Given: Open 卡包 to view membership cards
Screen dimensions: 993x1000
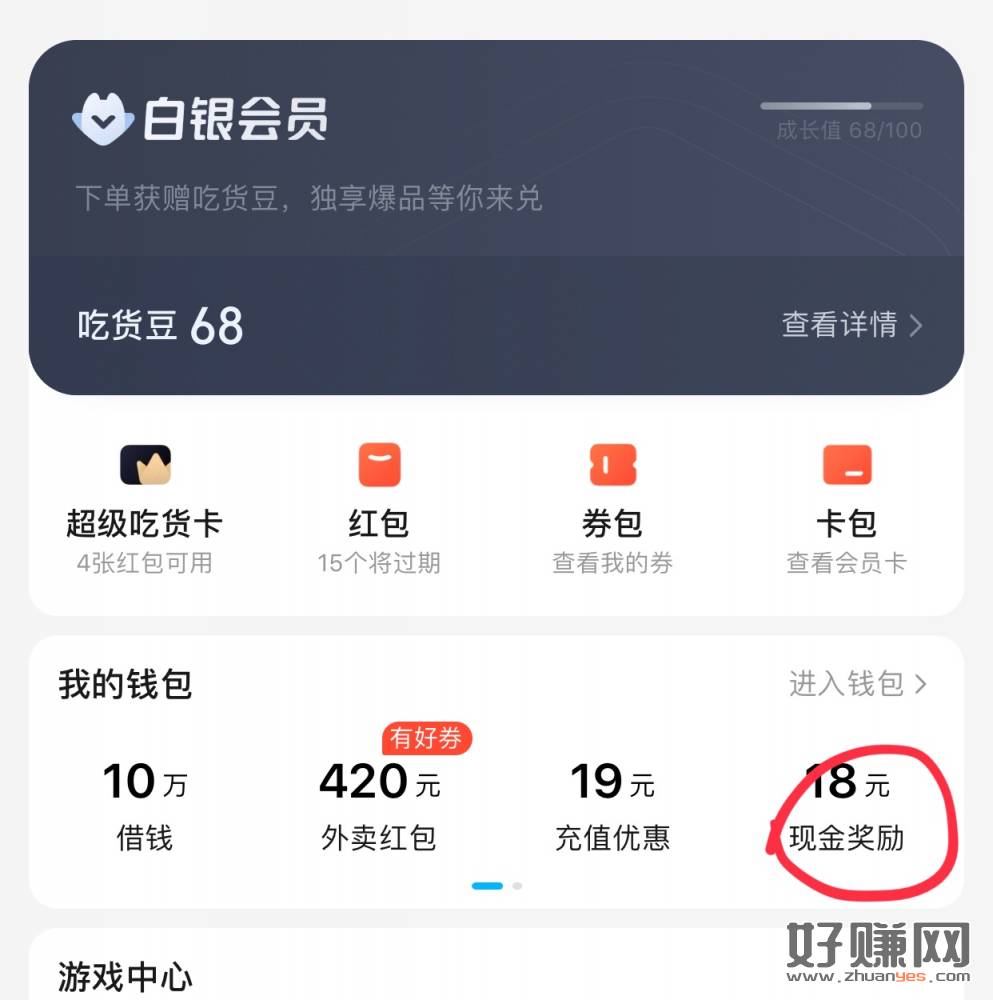Looking at the screenshot, I should [x=846, y=510].
